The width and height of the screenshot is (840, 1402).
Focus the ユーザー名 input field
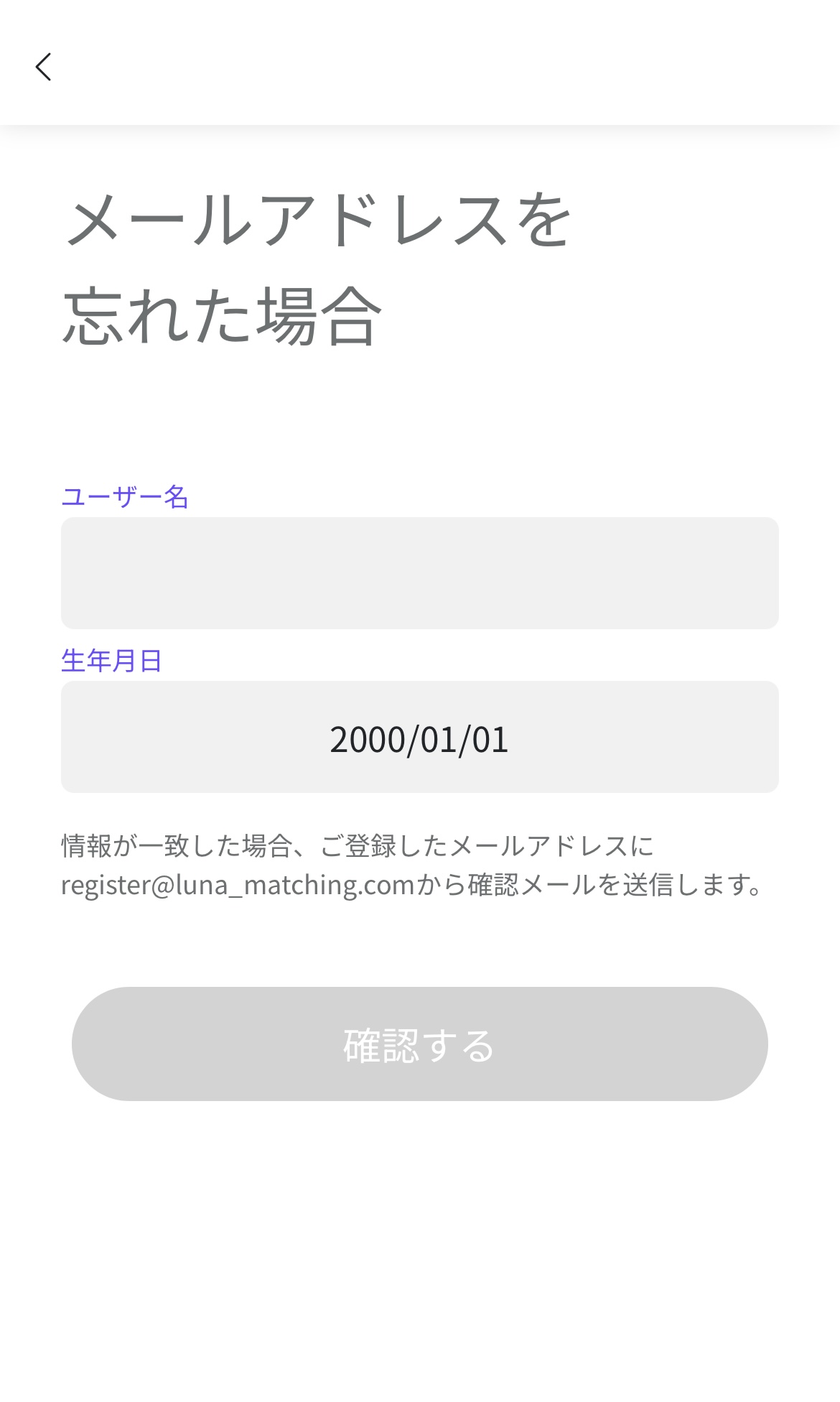point(419,573)
